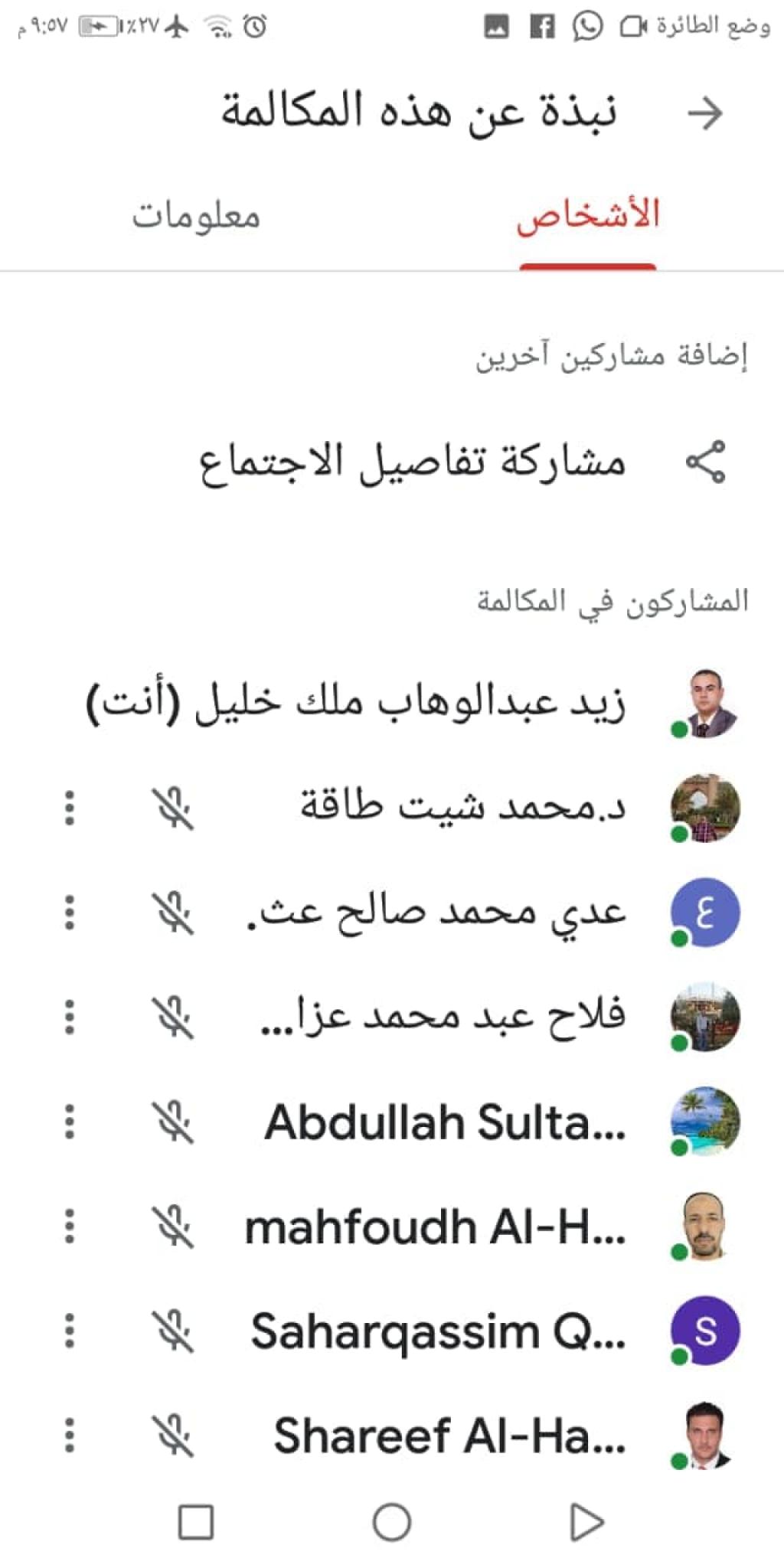784x1568 pixels.
Task: Open options menu for د.محمد شيت طاقة
Action: [70, 808]
